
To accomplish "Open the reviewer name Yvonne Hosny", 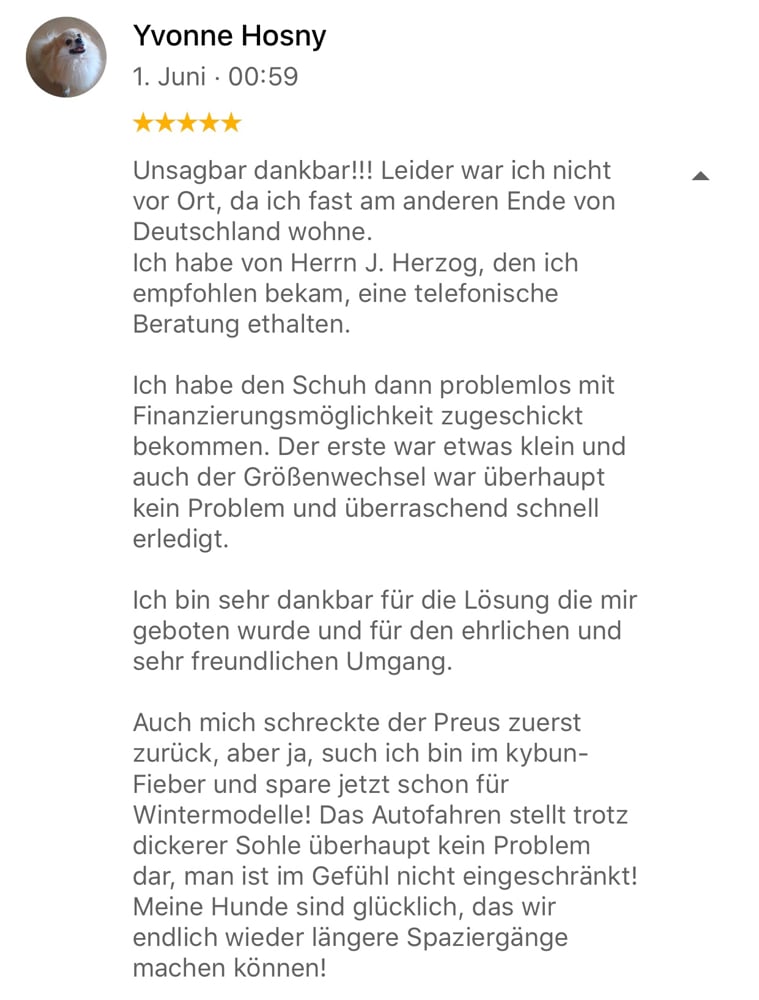I will pos(229,37).
